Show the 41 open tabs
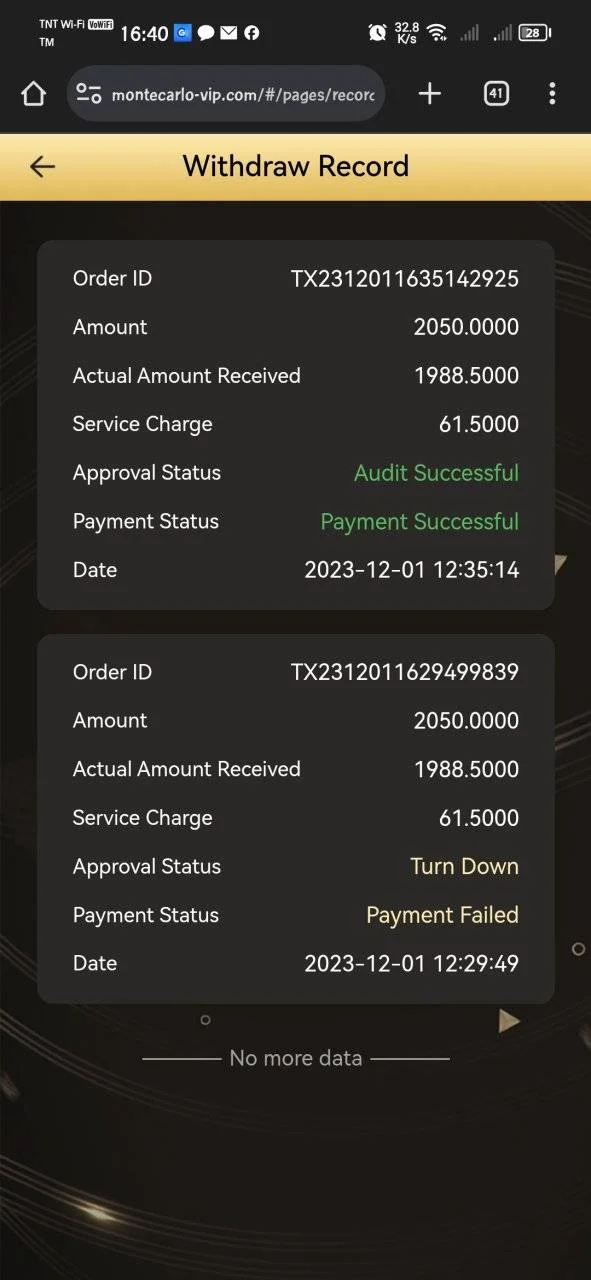 (496, 94)
